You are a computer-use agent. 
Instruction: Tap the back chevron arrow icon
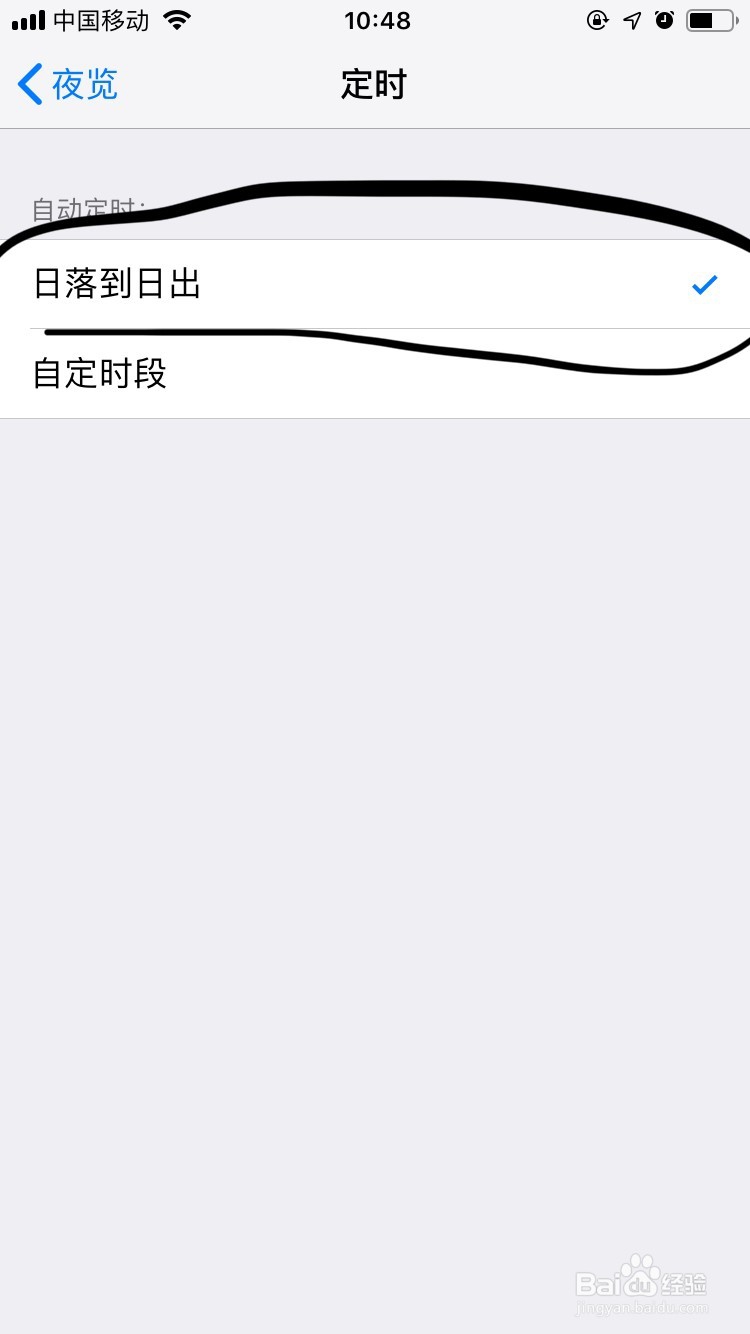(x=28, y=84)
